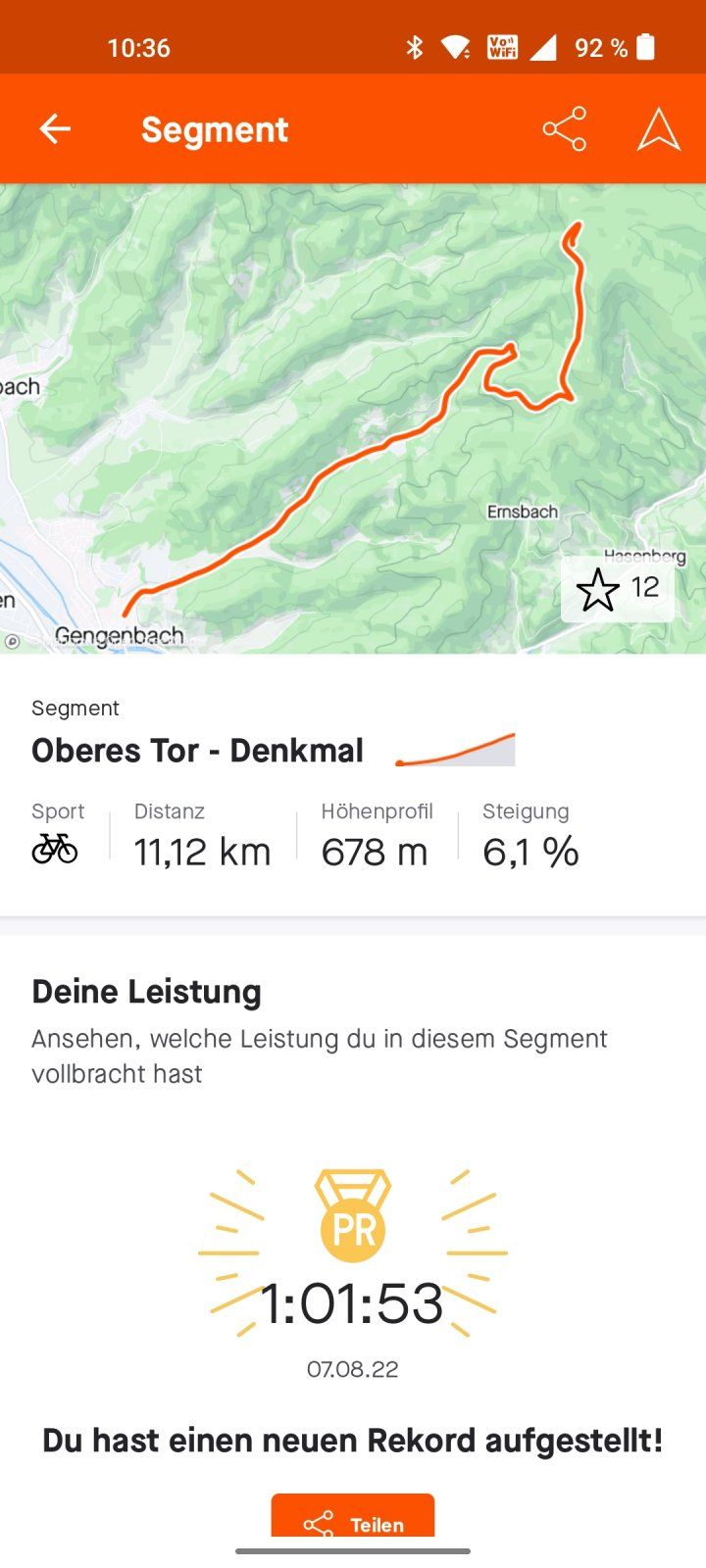View the segment elevation profile graph

pos(455,751)
